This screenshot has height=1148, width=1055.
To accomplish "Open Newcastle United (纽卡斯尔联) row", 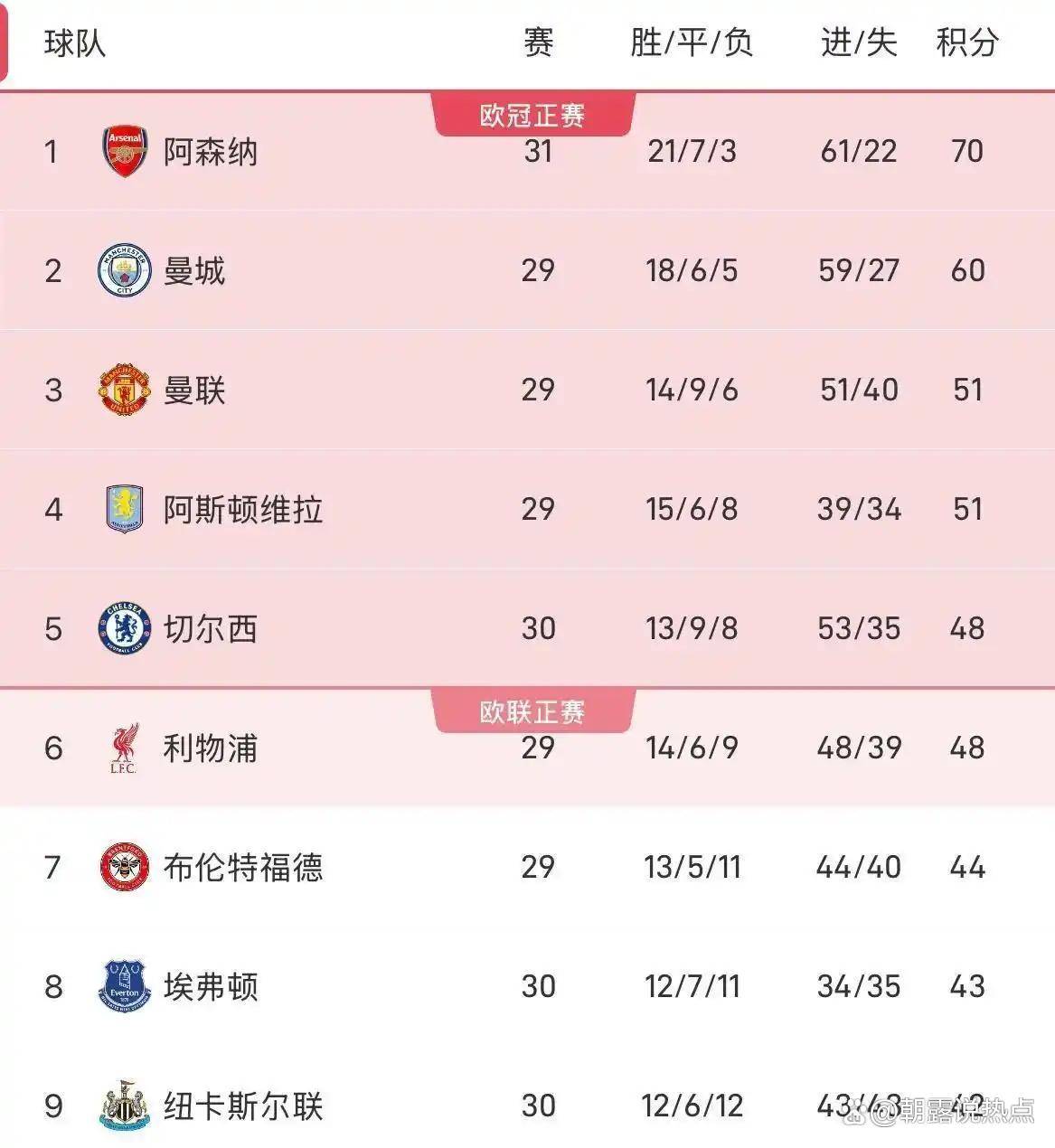I will pos(242,1106).
